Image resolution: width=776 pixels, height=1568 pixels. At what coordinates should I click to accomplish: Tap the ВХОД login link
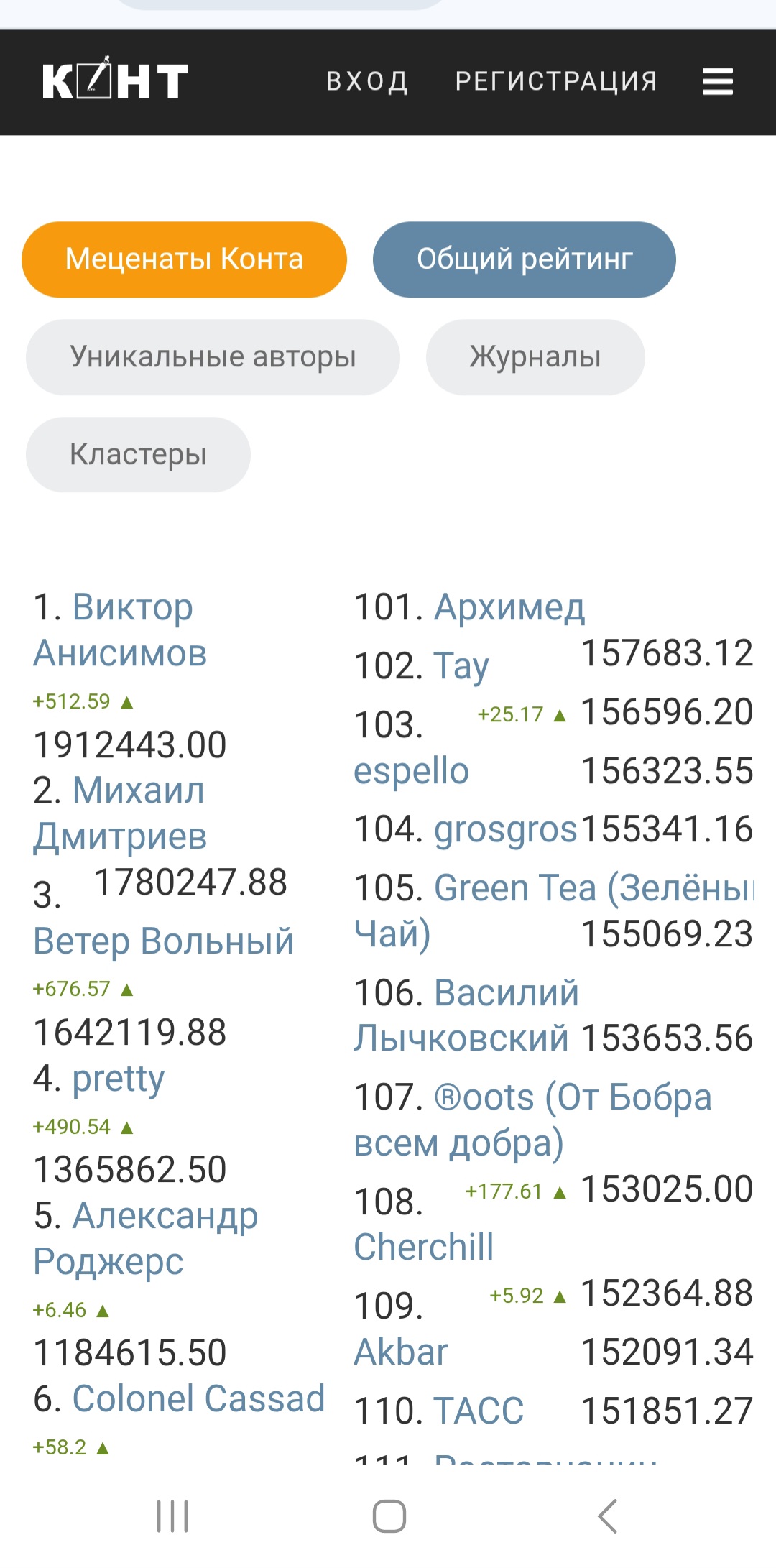coord(367,81)
